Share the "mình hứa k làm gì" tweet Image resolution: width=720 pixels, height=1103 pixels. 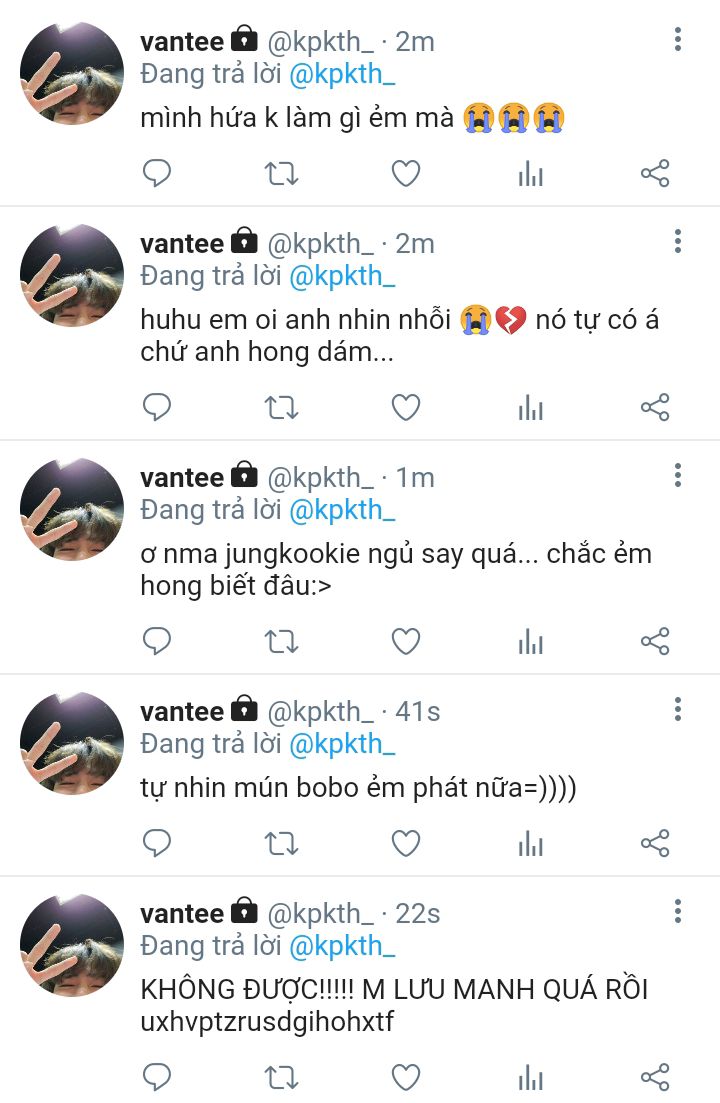click(x=655, y=174)
